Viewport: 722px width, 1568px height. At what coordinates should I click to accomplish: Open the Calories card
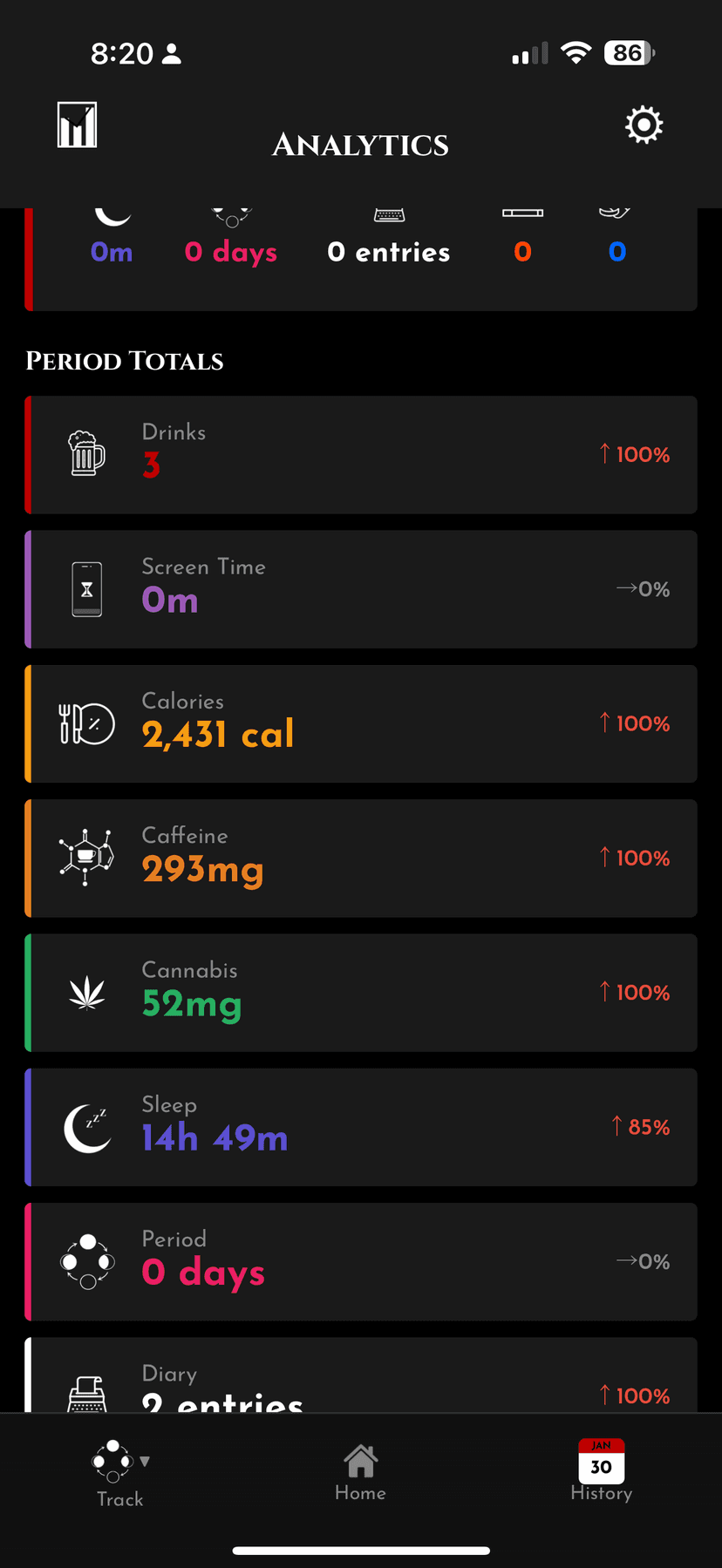click(361, 723)
